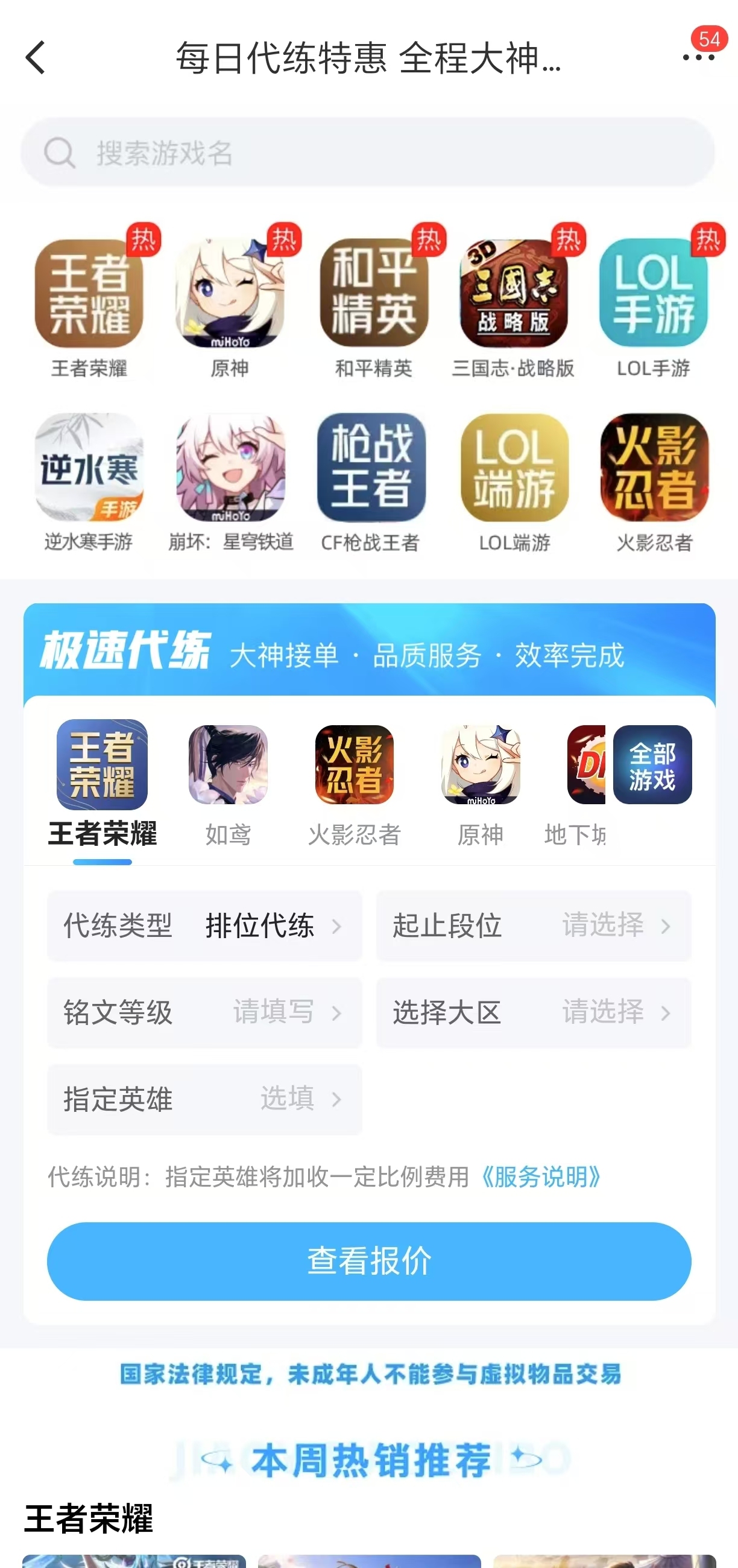Screen dimensions: 738x1568
Task: Tap the 搜索游戏名 search box
Action: [367, 152]
